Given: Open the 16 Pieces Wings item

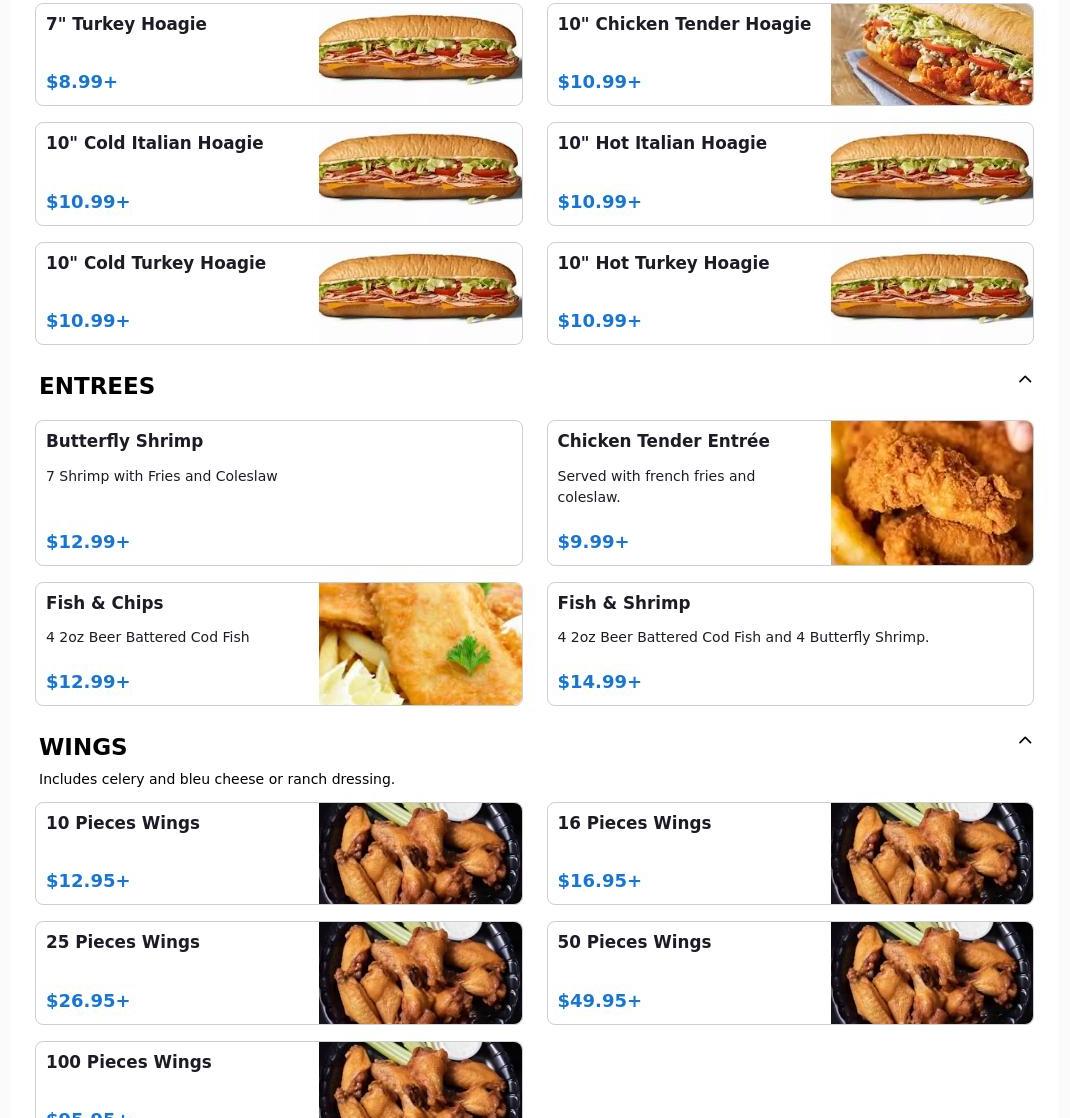Looking at the screenshot, I should point(790,853).
